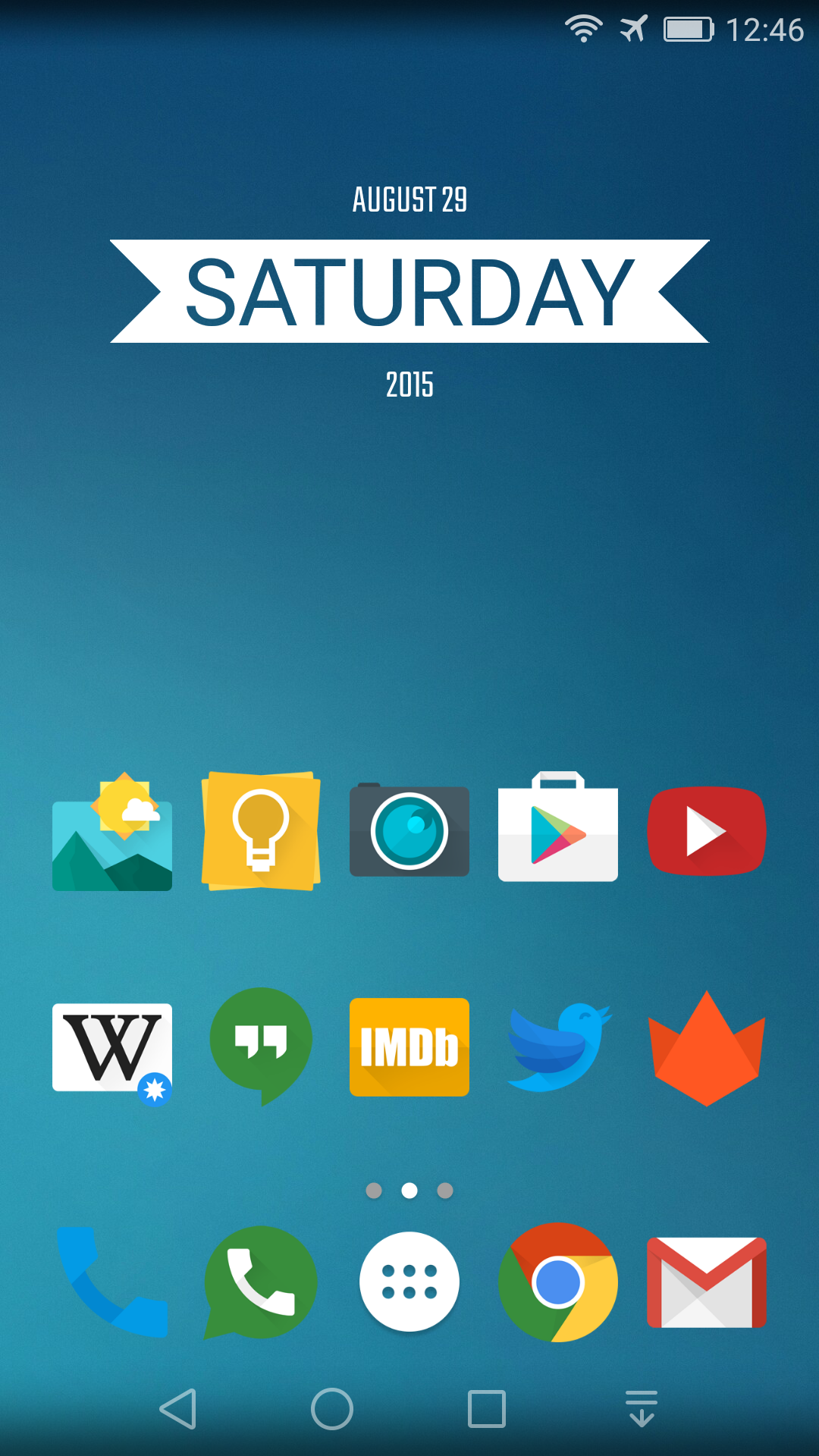Tap the system back button

pos(179,1409)
